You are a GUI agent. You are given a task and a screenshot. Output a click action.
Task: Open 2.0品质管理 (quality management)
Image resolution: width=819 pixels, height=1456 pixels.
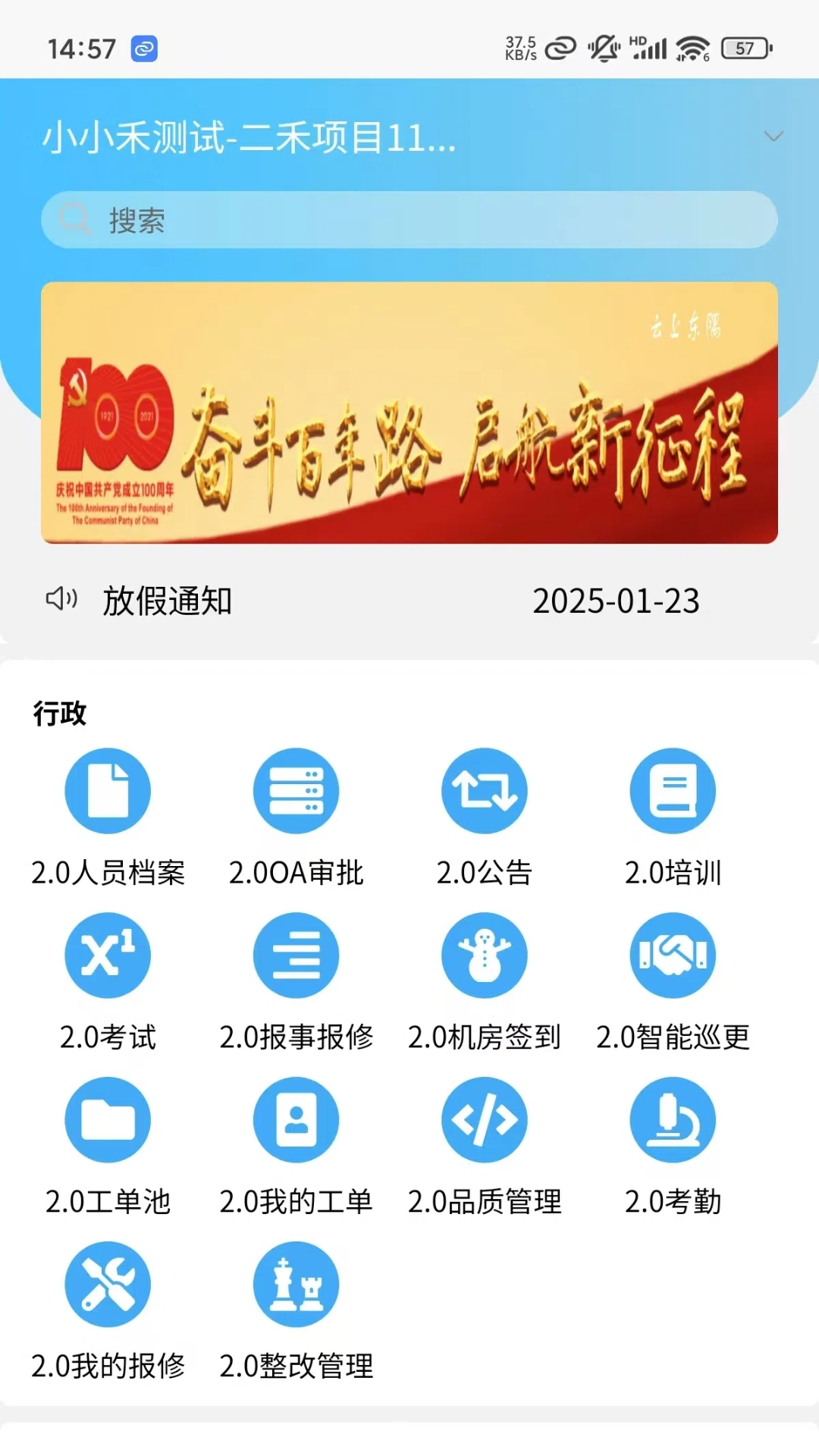[x=484, y=1145]
